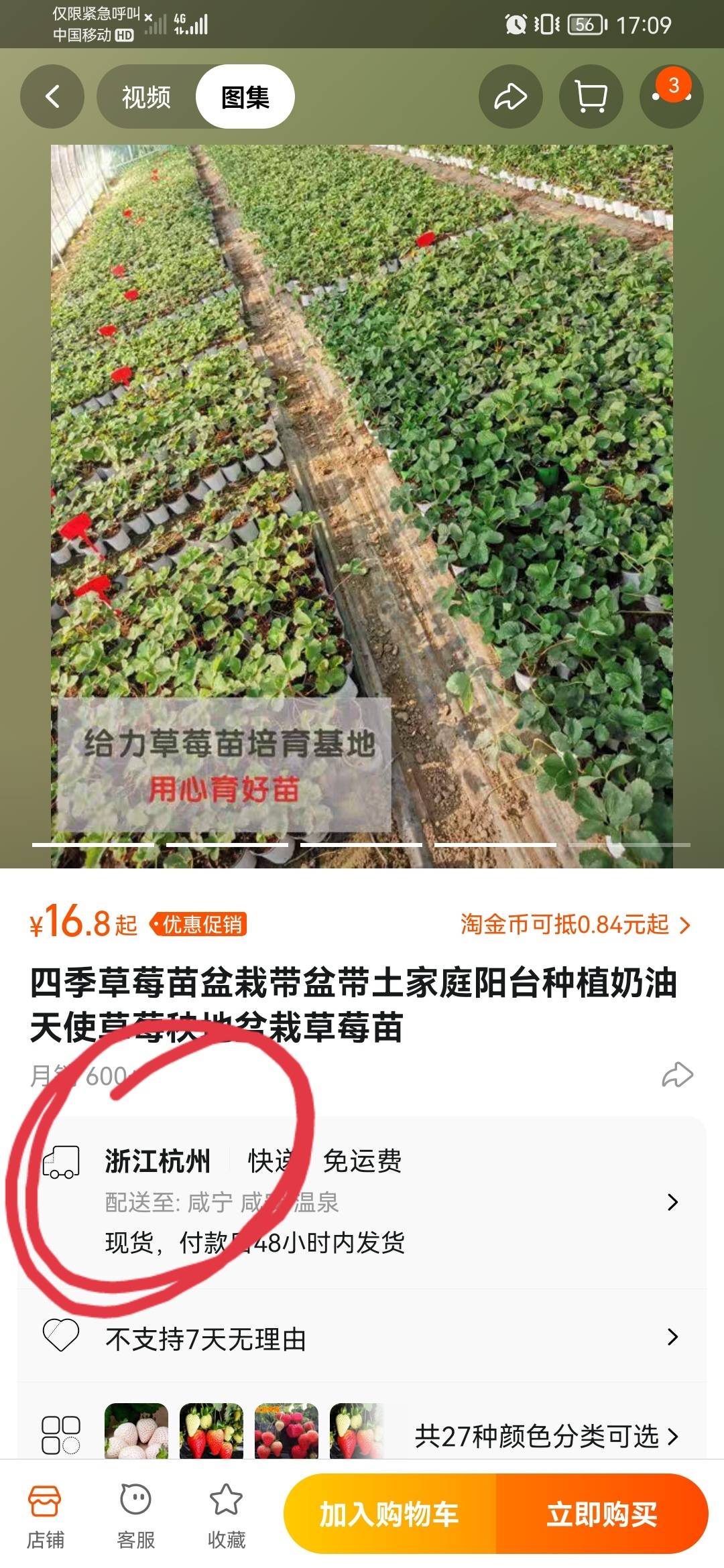Open the more options menu with badge 3
The image size is (724, 1568).
pyautogui.click(x=671, y=96)
